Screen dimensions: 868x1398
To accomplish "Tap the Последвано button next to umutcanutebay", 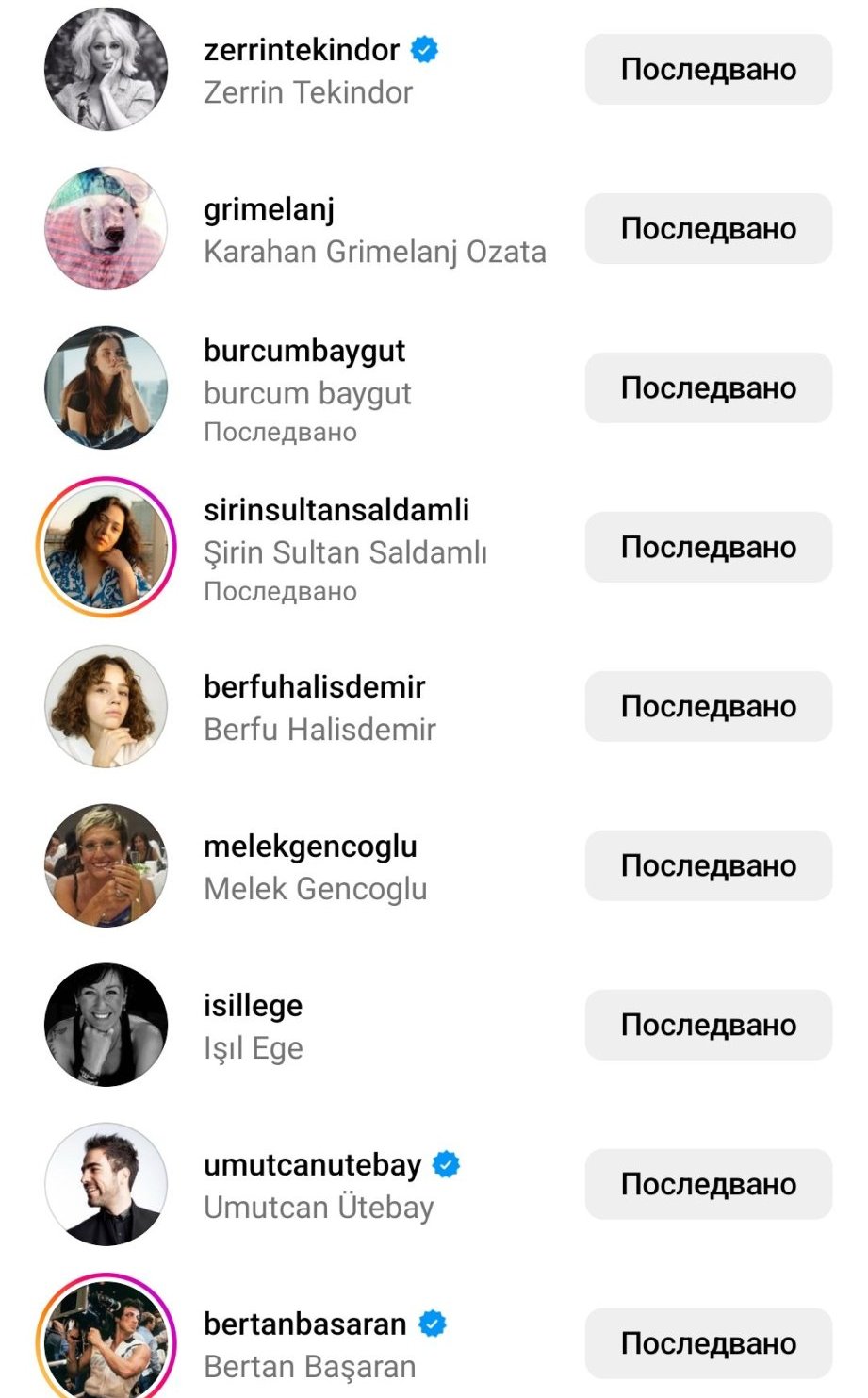I will point(708,1184).
